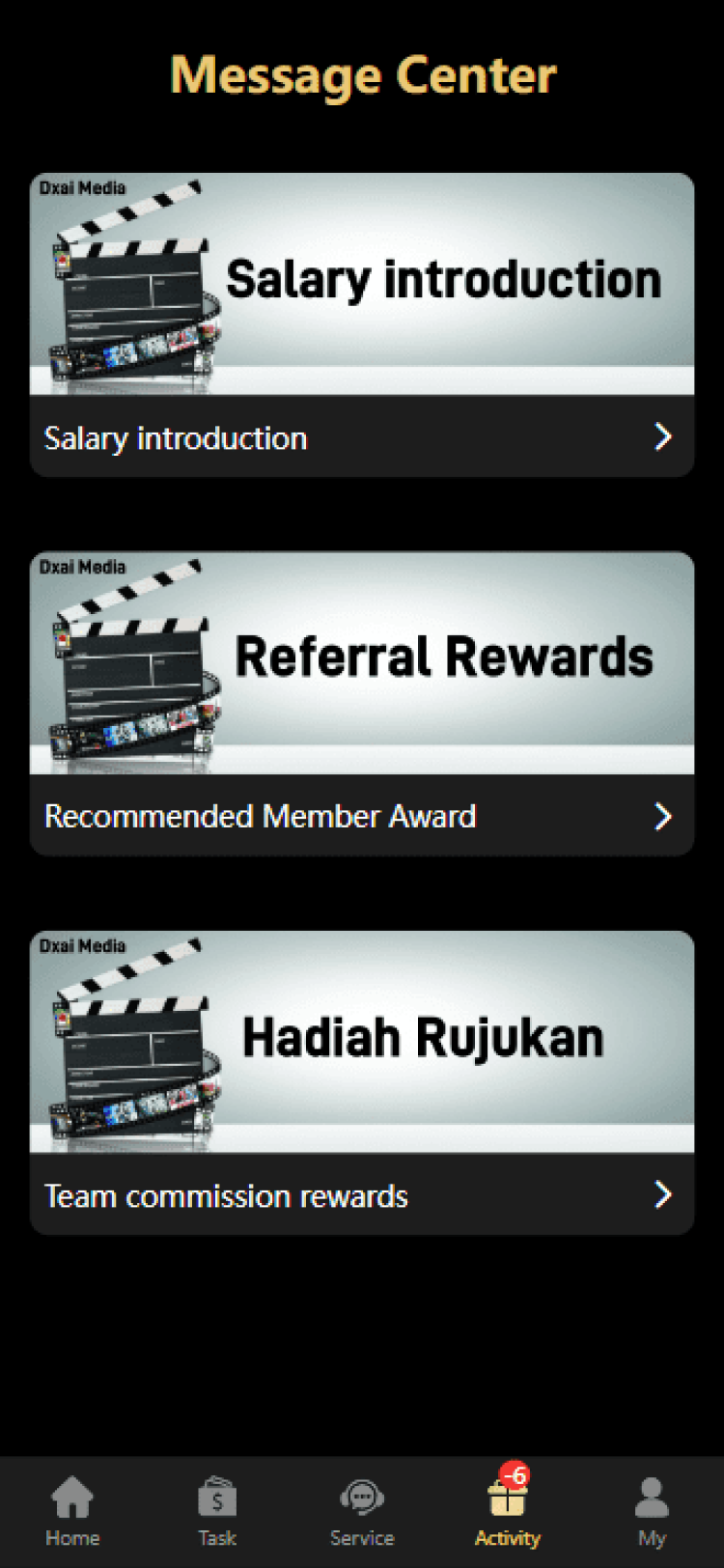Go to the Home tab
The height and width of the screenshot is (1568, 724).
point(72,1512)
